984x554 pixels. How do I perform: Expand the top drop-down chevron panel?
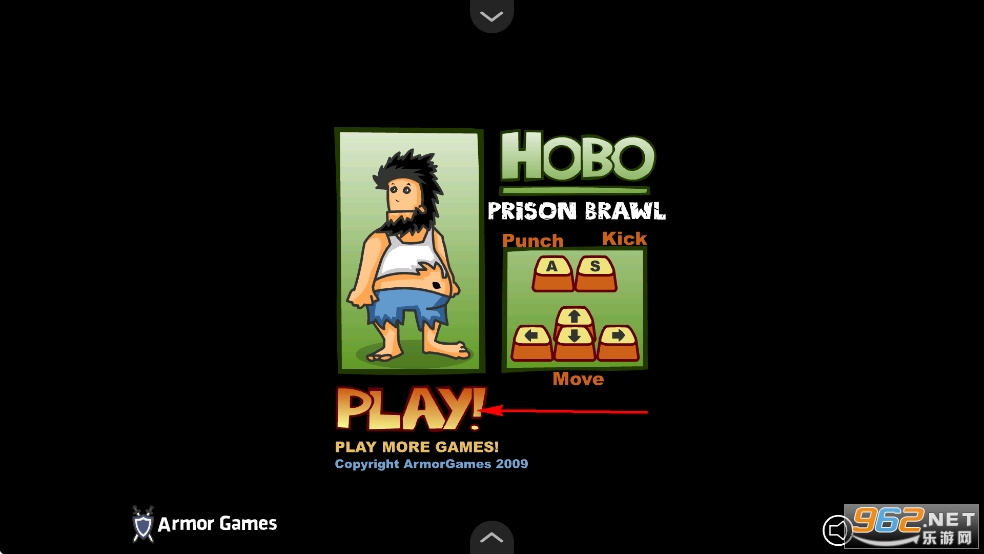click(x=491, y=15)
